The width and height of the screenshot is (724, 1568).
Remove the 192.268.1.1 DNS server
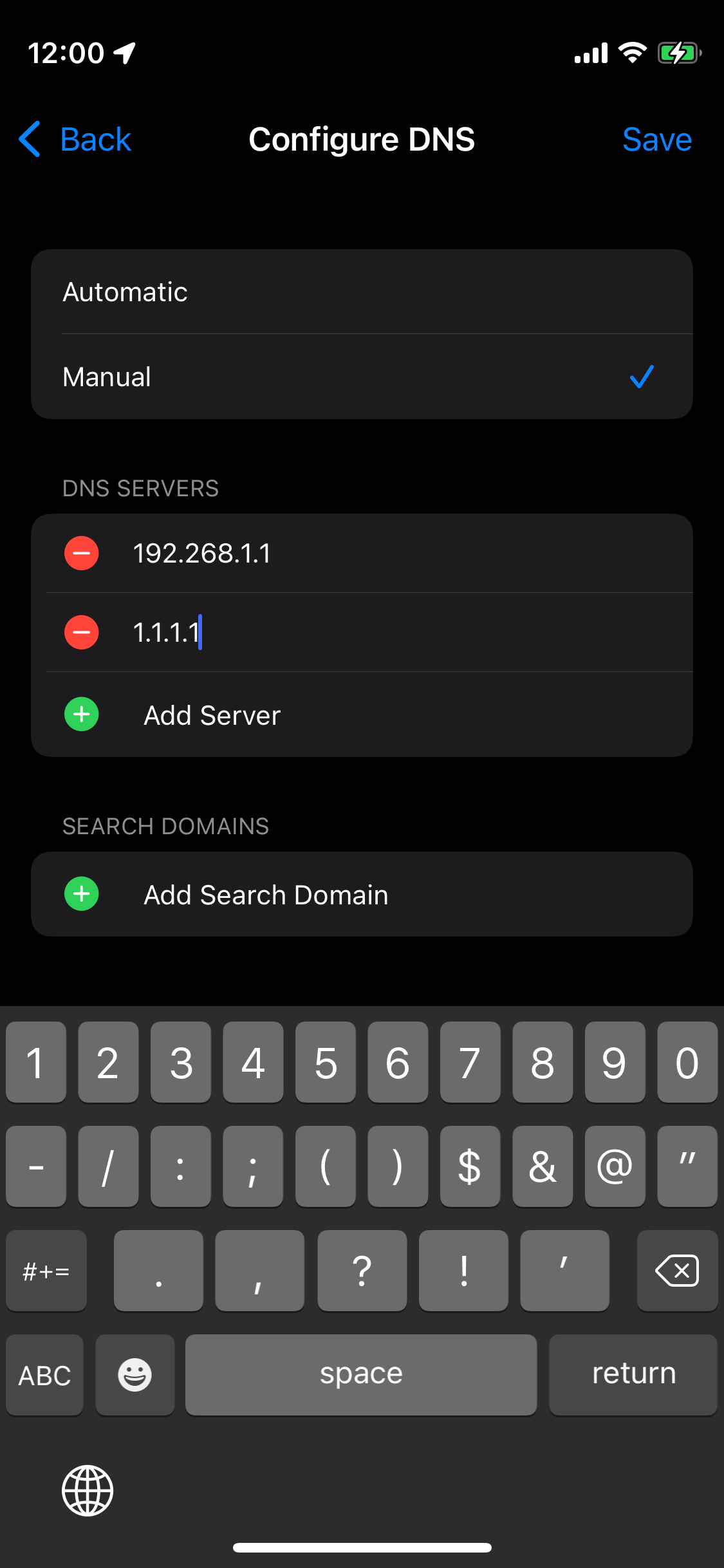(82, 553)
